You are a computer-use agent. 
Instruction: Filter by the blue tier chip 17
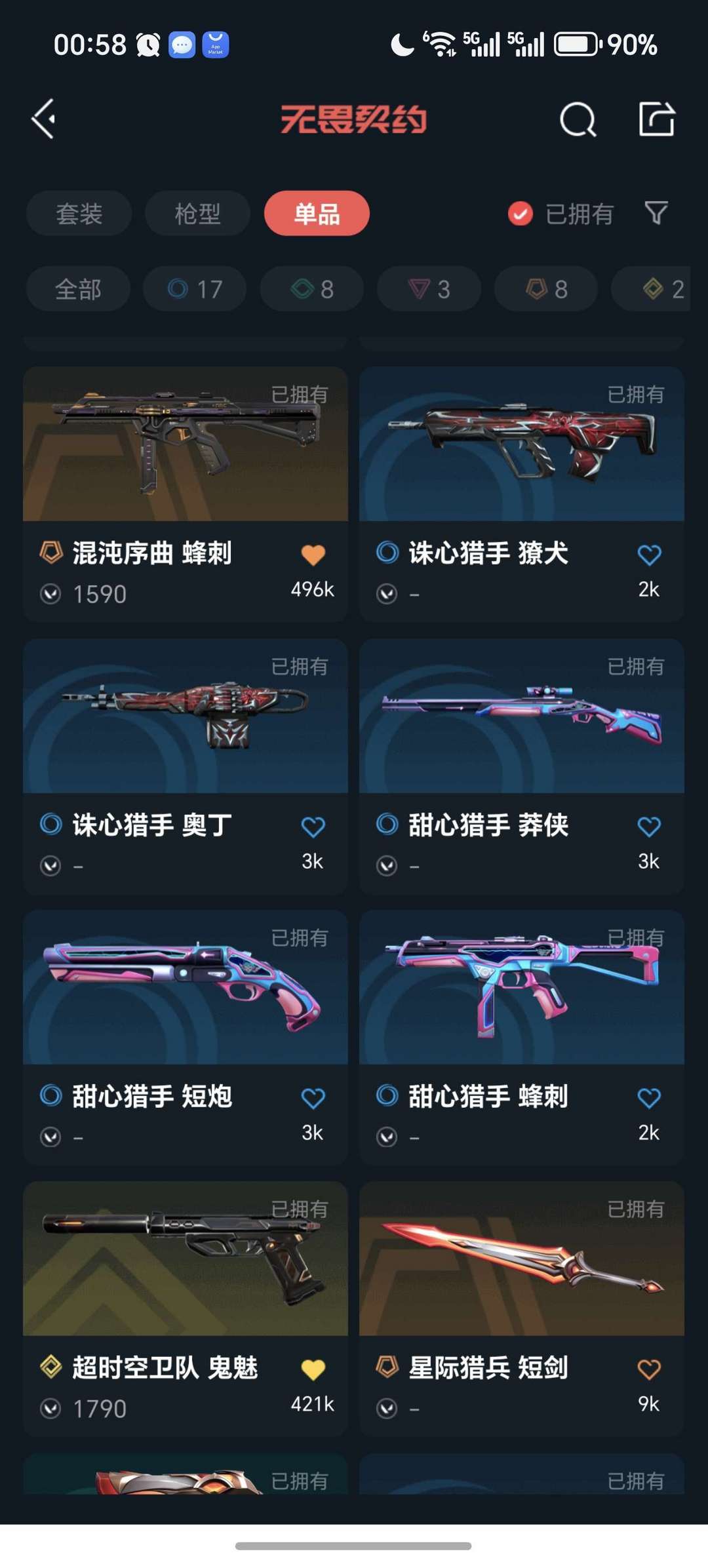pos(195,289)
